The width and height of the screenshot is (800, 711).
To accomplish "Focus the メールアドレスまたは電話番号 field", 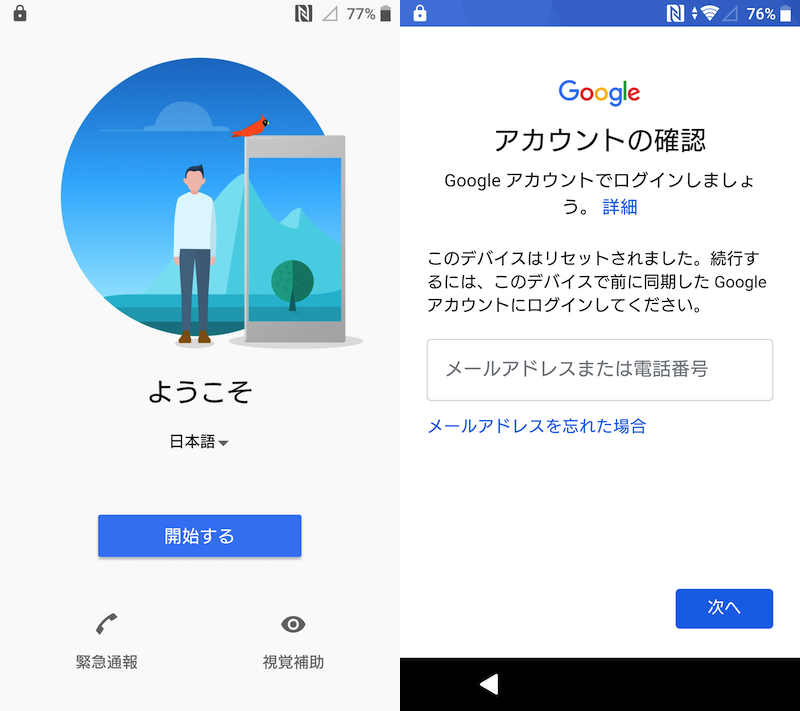I will coord(599,370).
